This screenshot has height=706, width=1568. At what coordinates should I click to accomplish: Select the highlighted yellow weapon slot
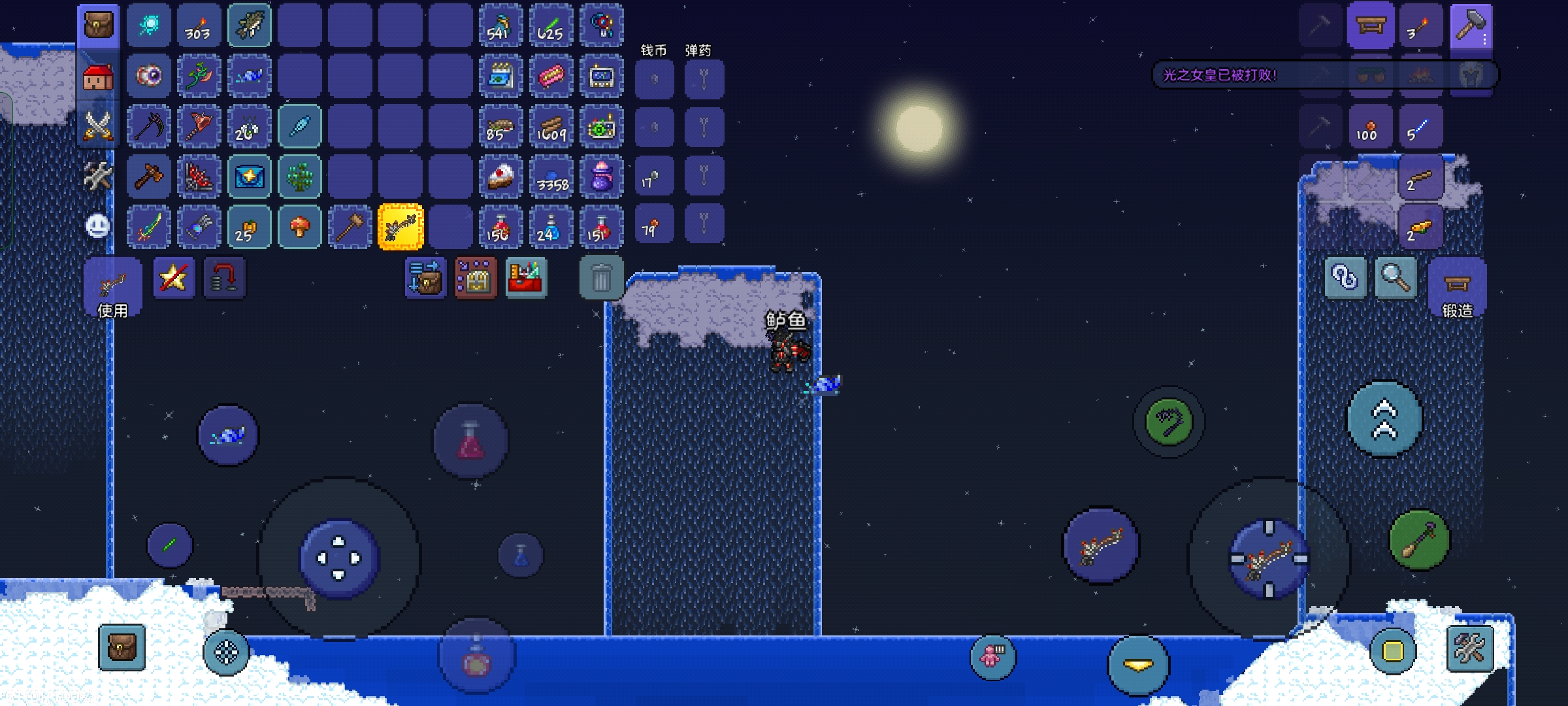point(400,227)
